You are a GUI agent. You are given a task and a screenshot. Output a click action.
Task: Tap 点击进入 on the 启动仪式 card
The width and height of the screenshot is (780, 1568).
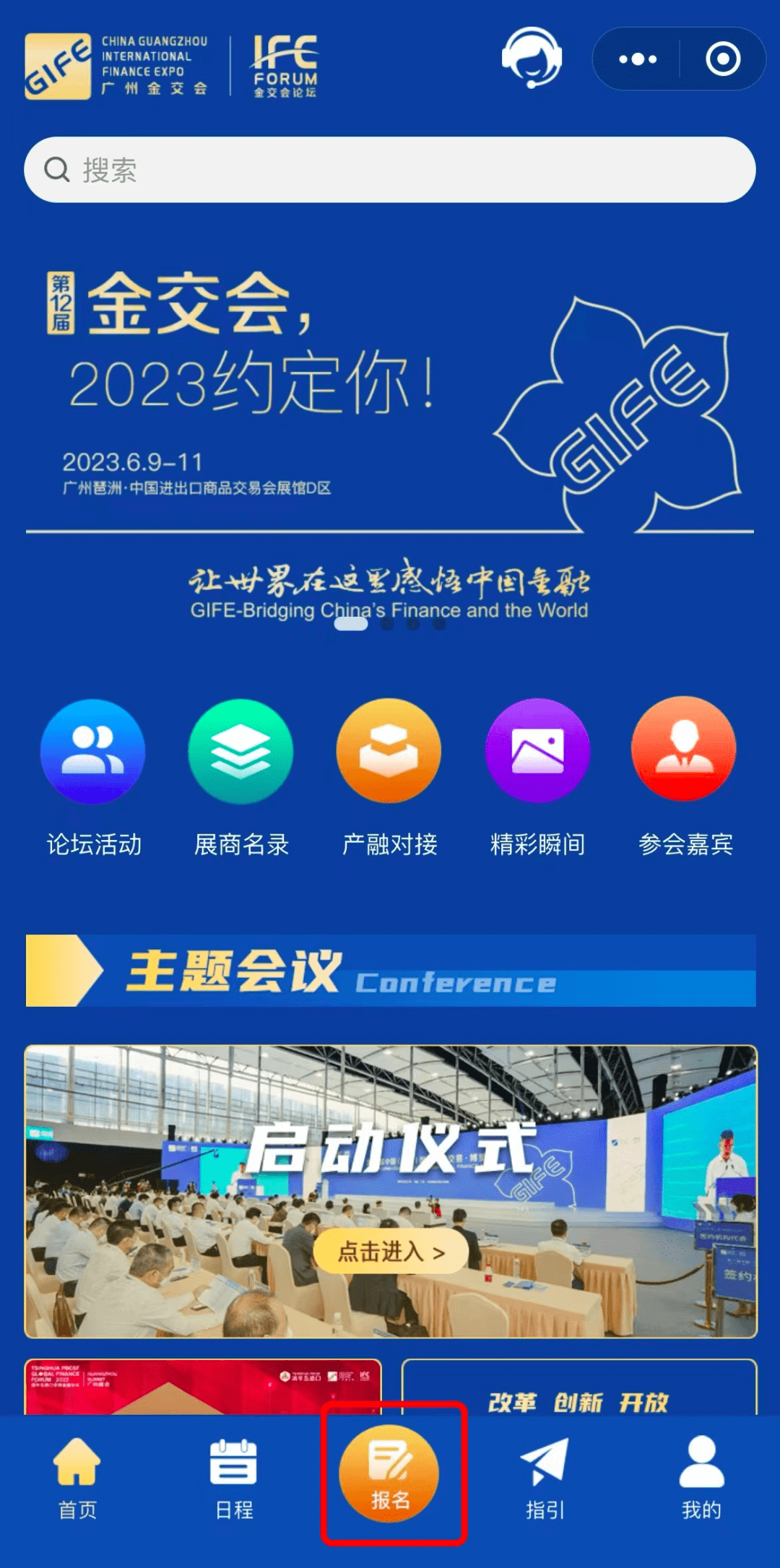pyautogui.click(x=391, y=1251)
